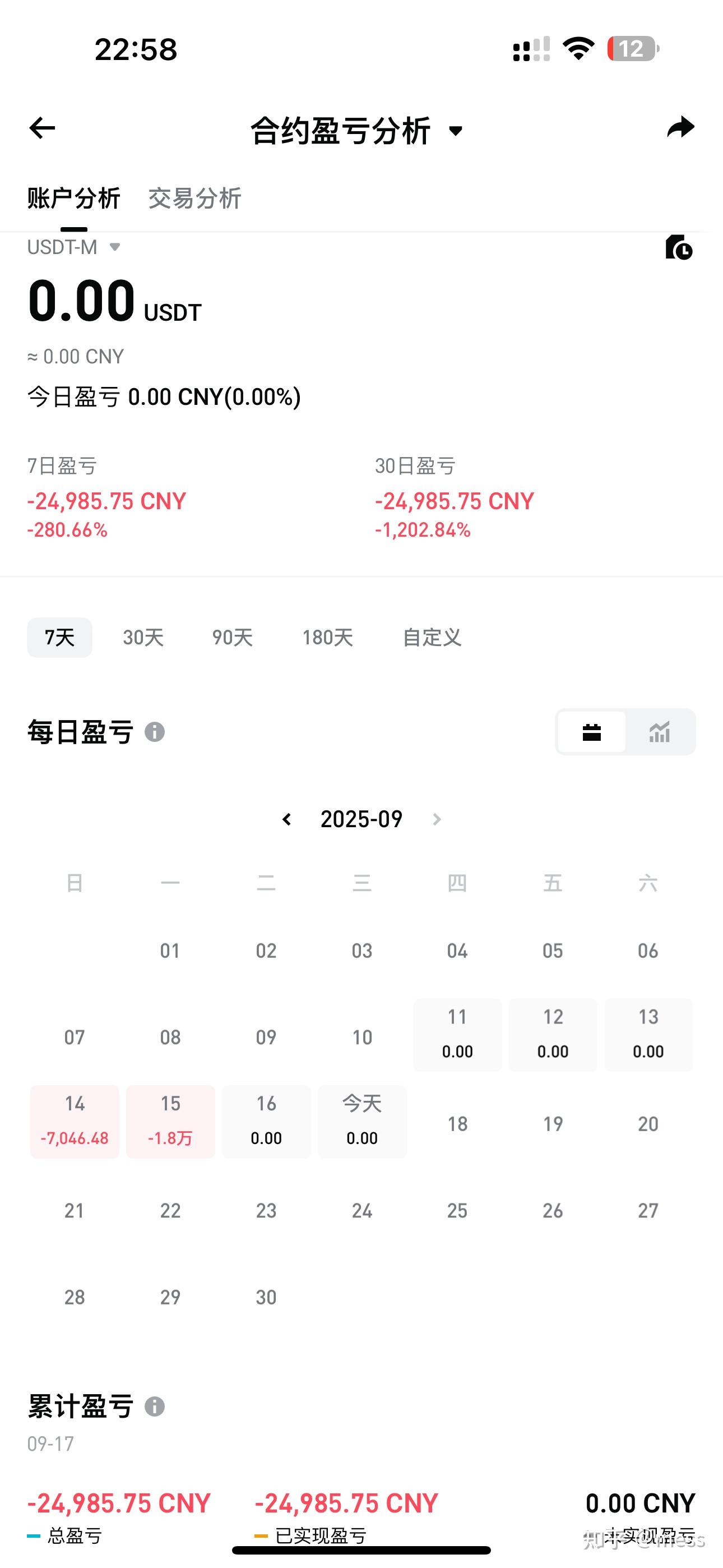Select the 90天 time range
The width and height of the screenshot is (723, 1568).
[x=232, y=637]
